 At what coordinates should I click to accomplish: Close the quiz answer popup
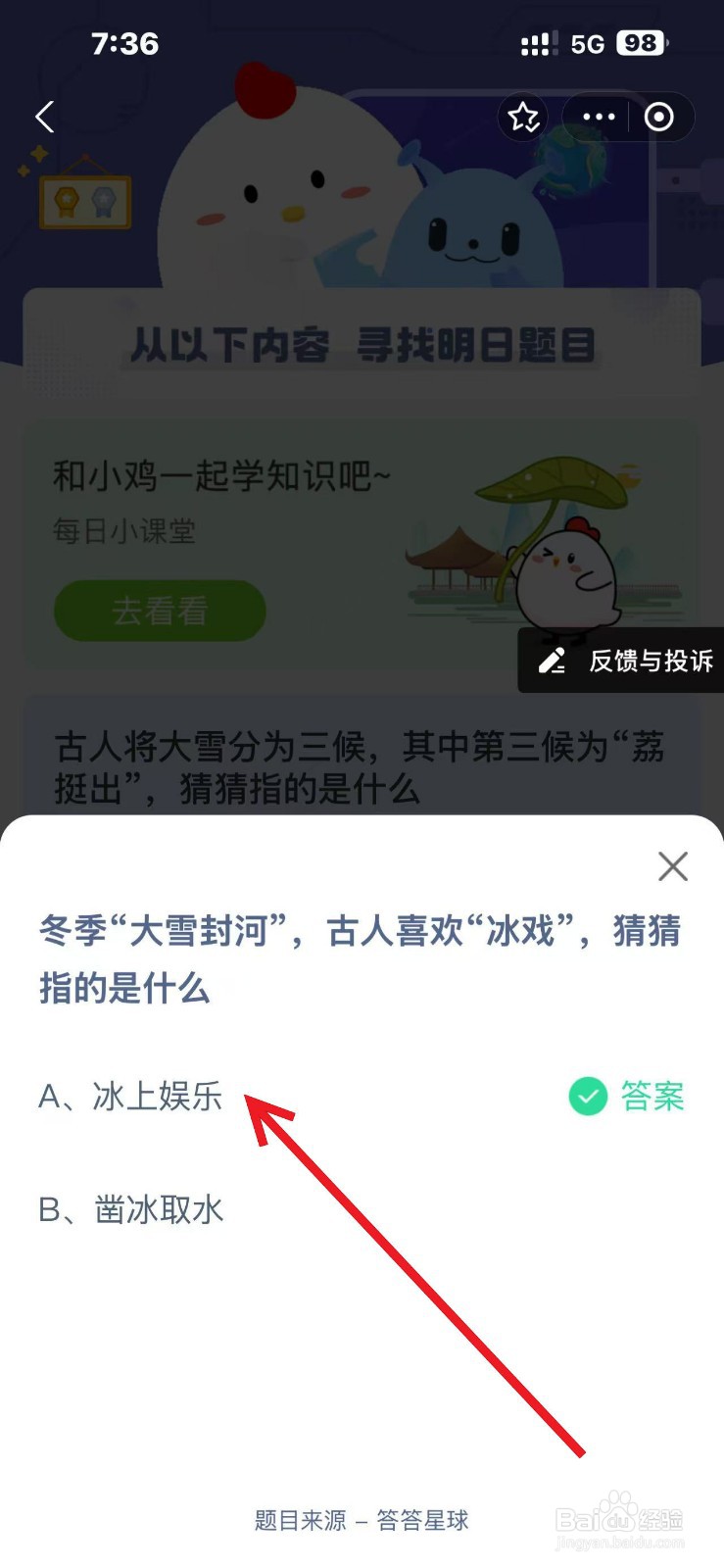672,867
